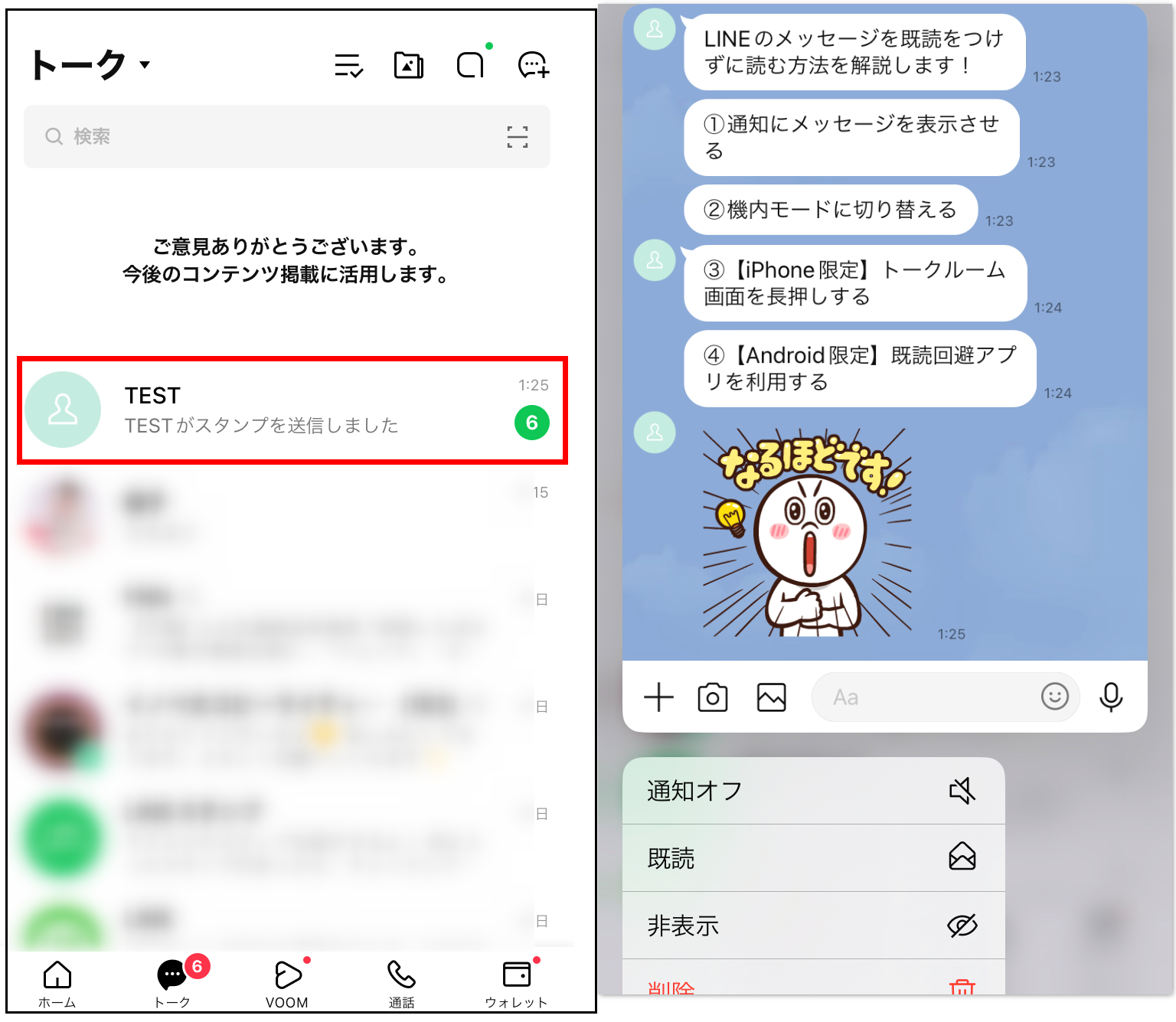Record a voice message with microphone
The height and width of the screenshot is (1022, 1176).
click(1111, 697)
